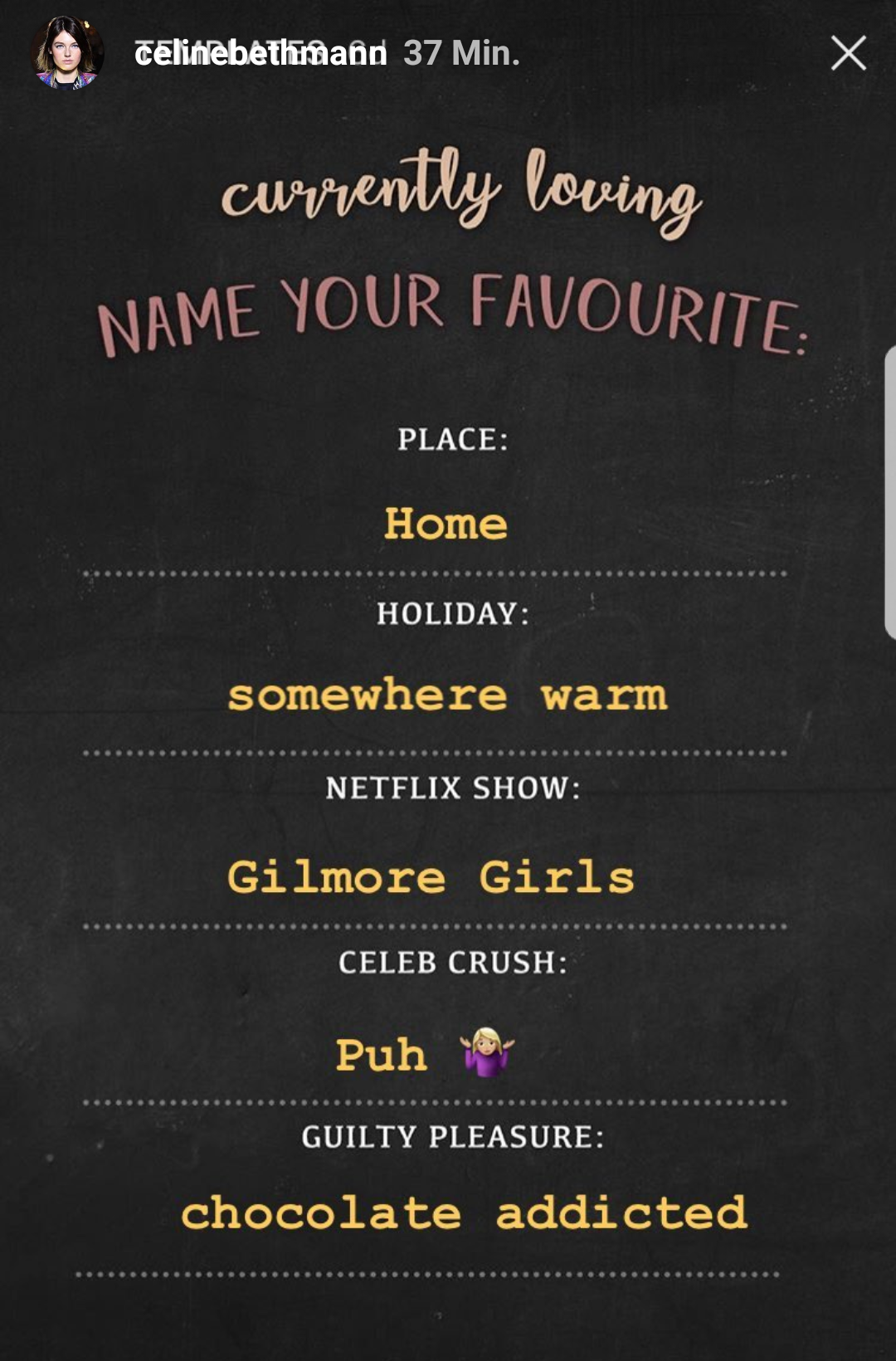
Task: Close the story viewer
Action: [x=848, y=53]
